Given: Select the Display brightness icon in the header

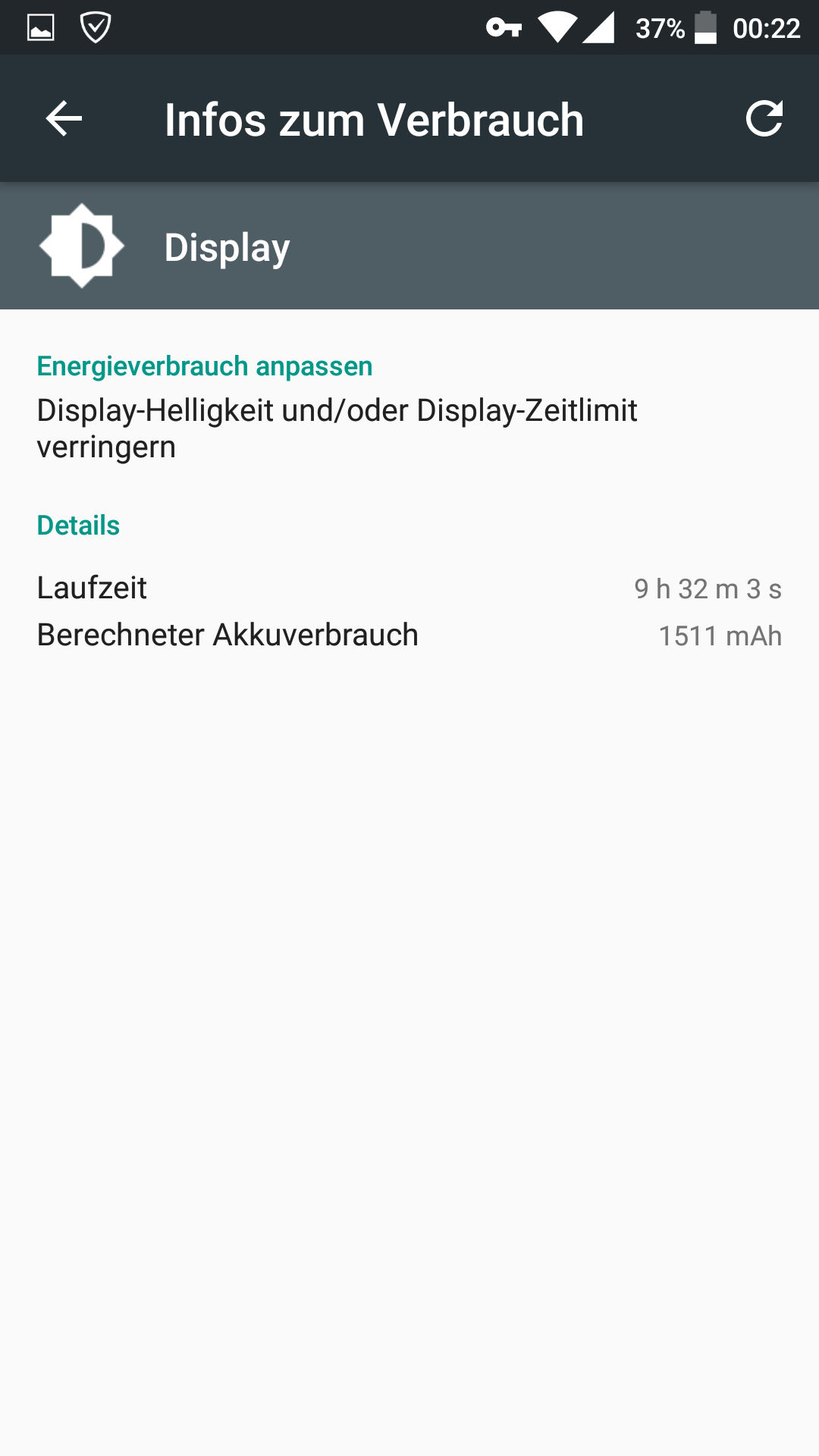Looking at the screenshot, I should coord(81,245).
